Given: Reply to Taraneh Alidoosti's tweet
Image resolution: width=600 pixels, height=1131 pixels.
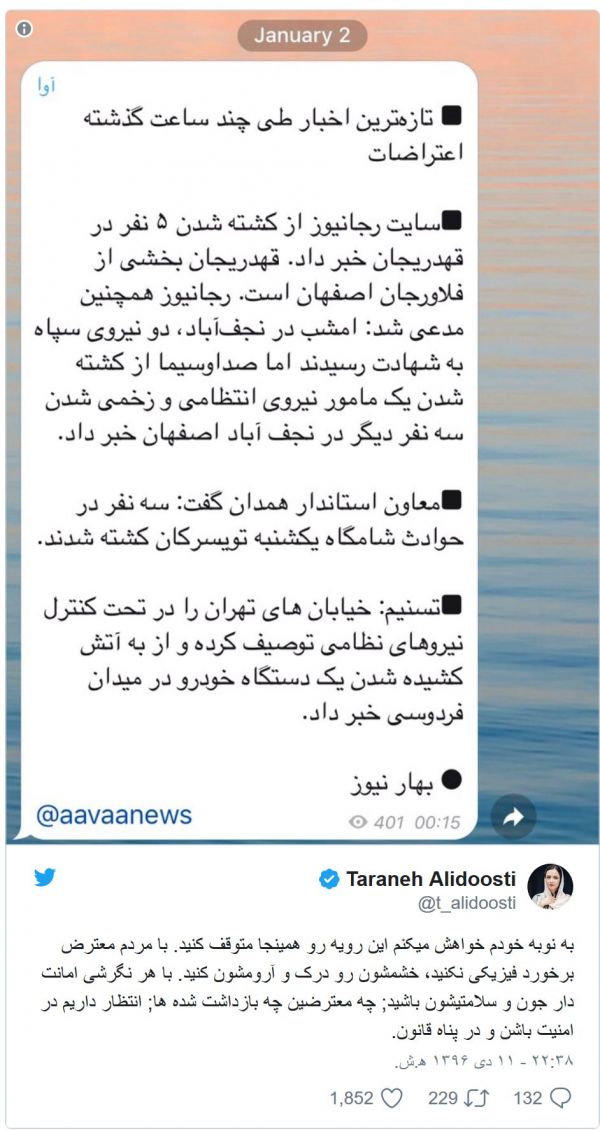Looking at the screenshot, I should (x=561, y=1098).
